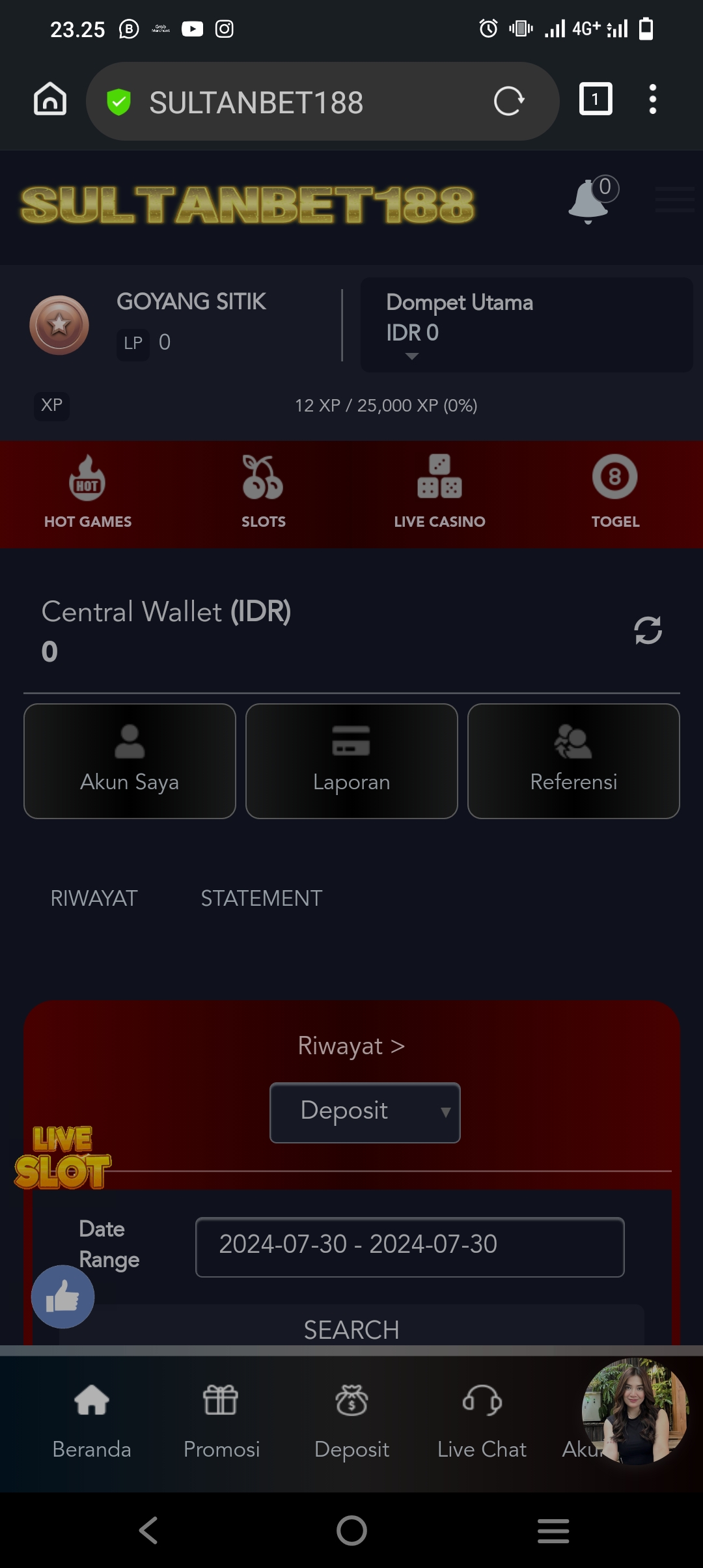
Task: Reload the page in the browser
Action: click(508, 101)
